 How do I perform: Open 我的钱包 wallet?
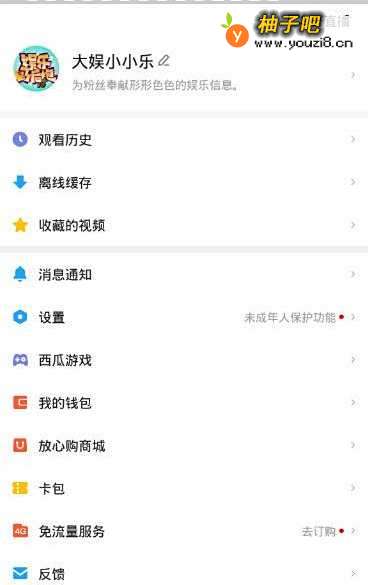(184, 403)
